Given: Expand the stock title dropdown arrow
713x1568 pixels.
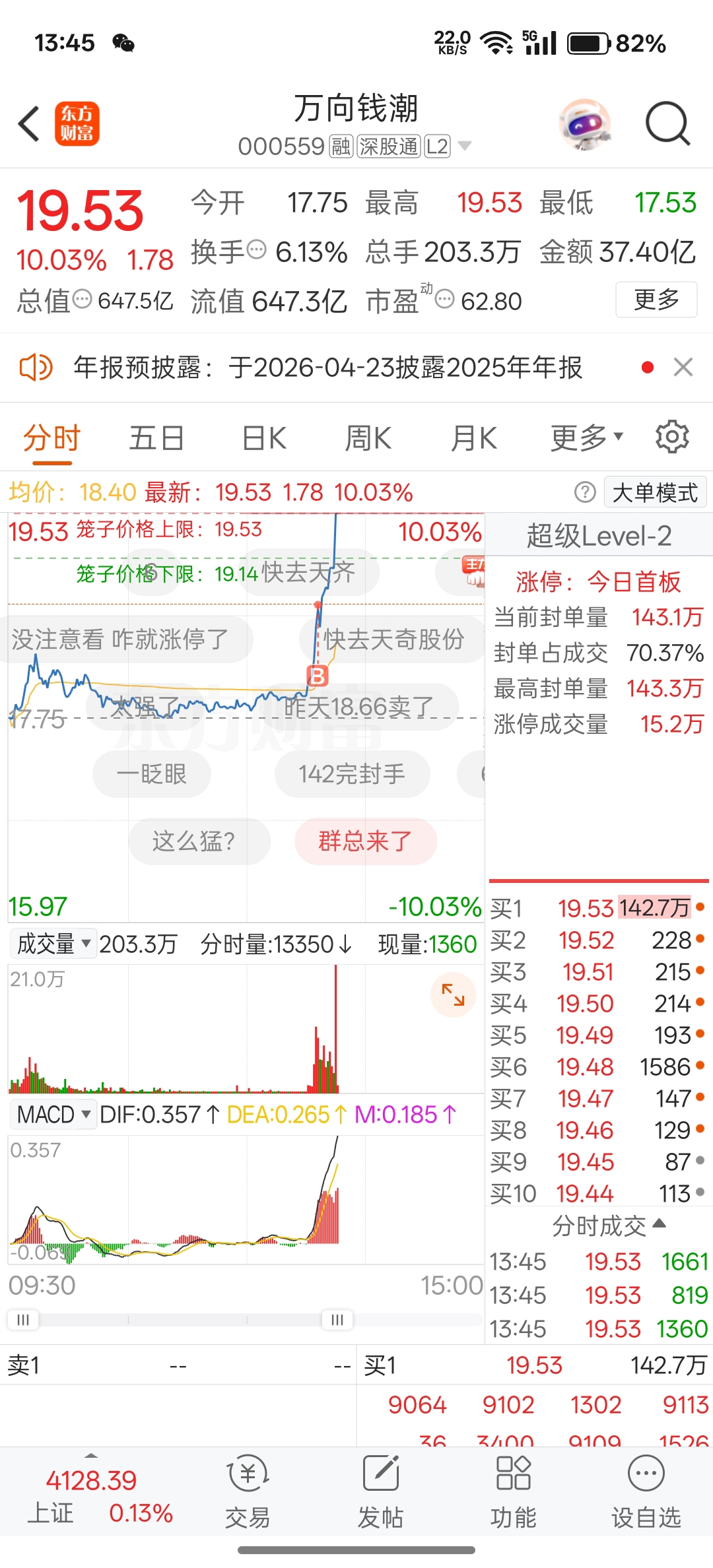Looking at the screenshot, I should pos(465,146).
